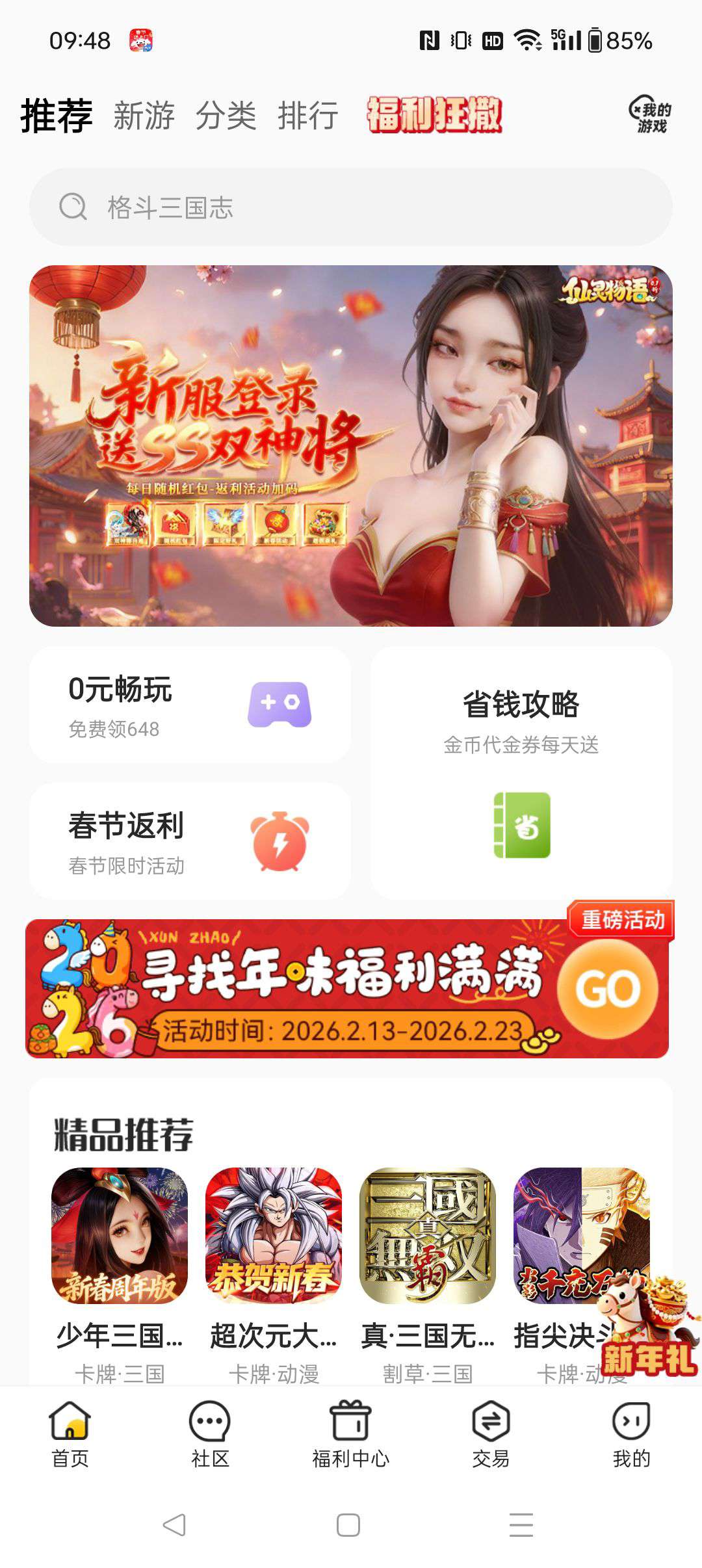Open the 福利狂撒 promo tab

[434, 115]
